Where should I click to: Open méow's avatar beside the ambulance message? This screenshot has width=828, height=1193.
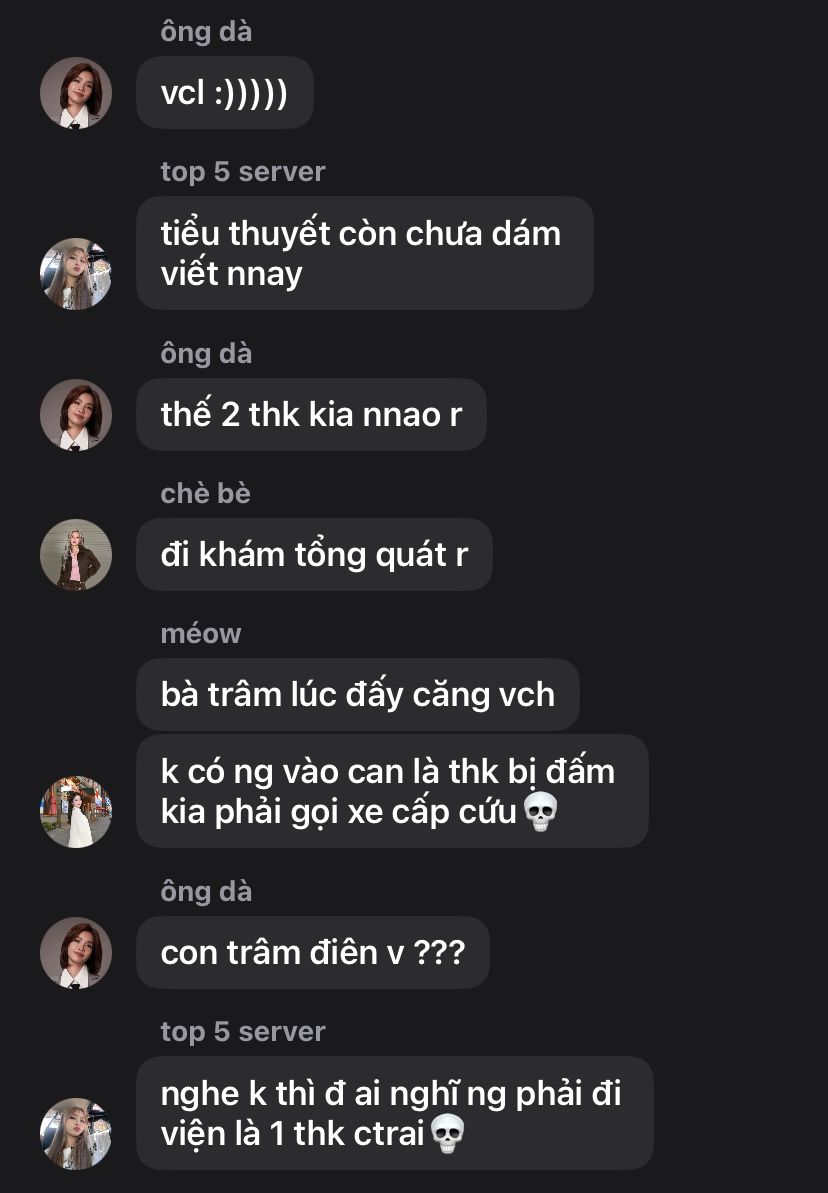coord(76,812)
